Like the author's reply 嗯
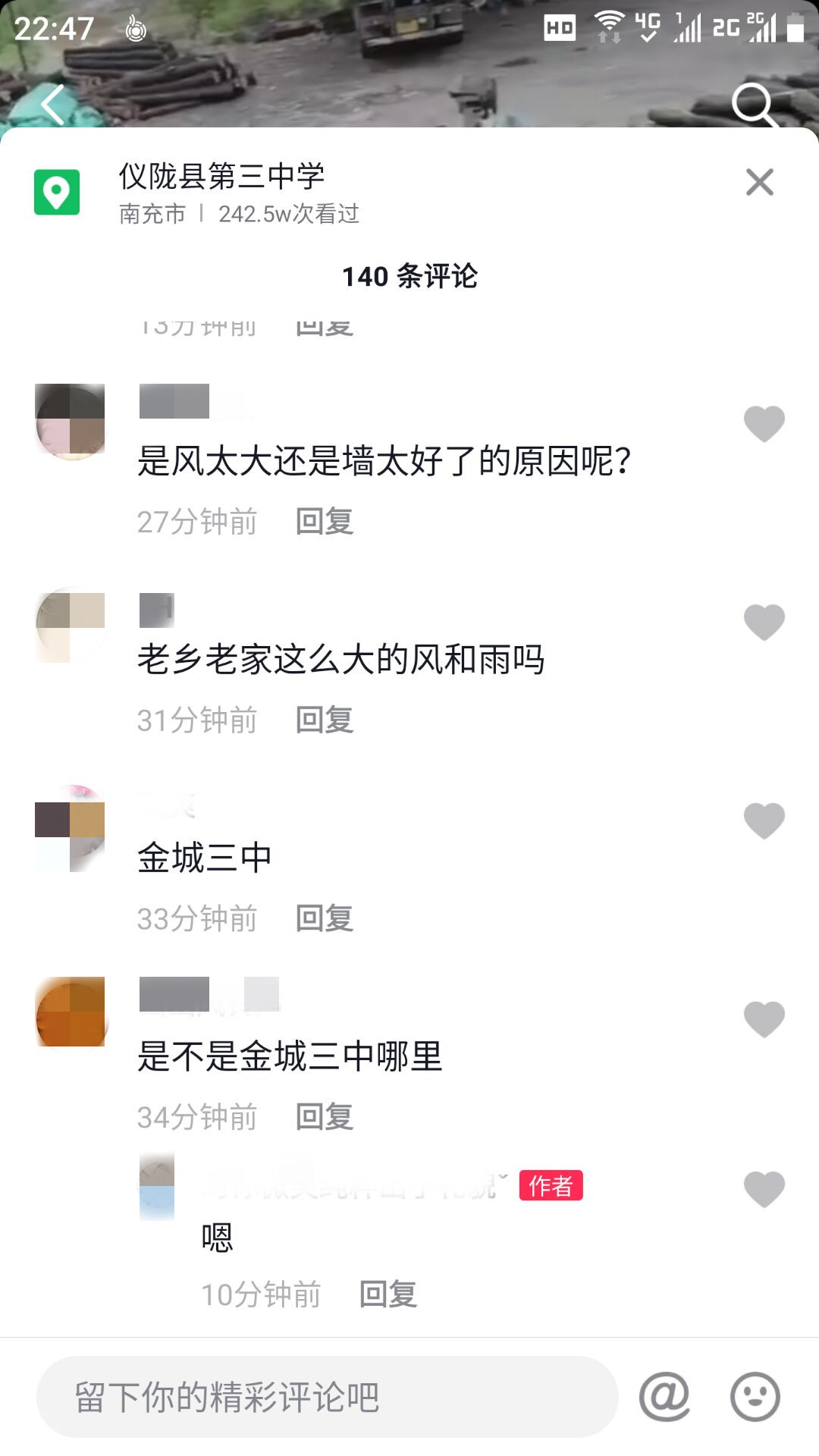Image resolution: width=819 pixels, height=1456 pixels. pyautogui.click(x=764, y=1188)
